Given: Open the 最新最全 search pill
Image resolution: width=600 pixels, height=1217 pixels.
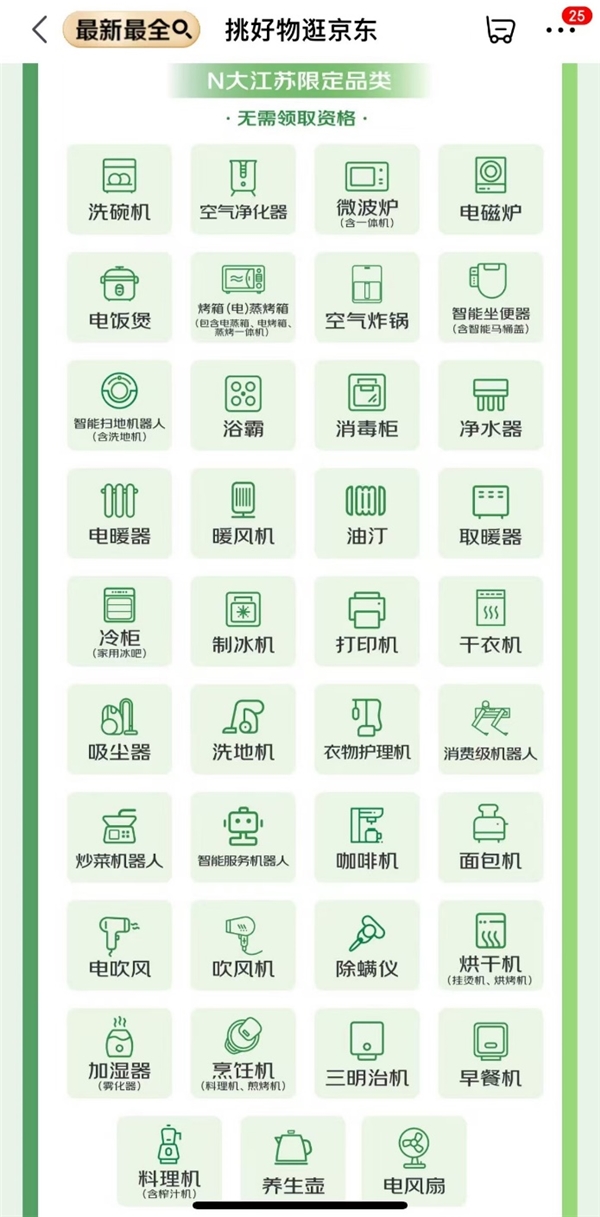Looking at the screenshot, I should tap(131, 30).
